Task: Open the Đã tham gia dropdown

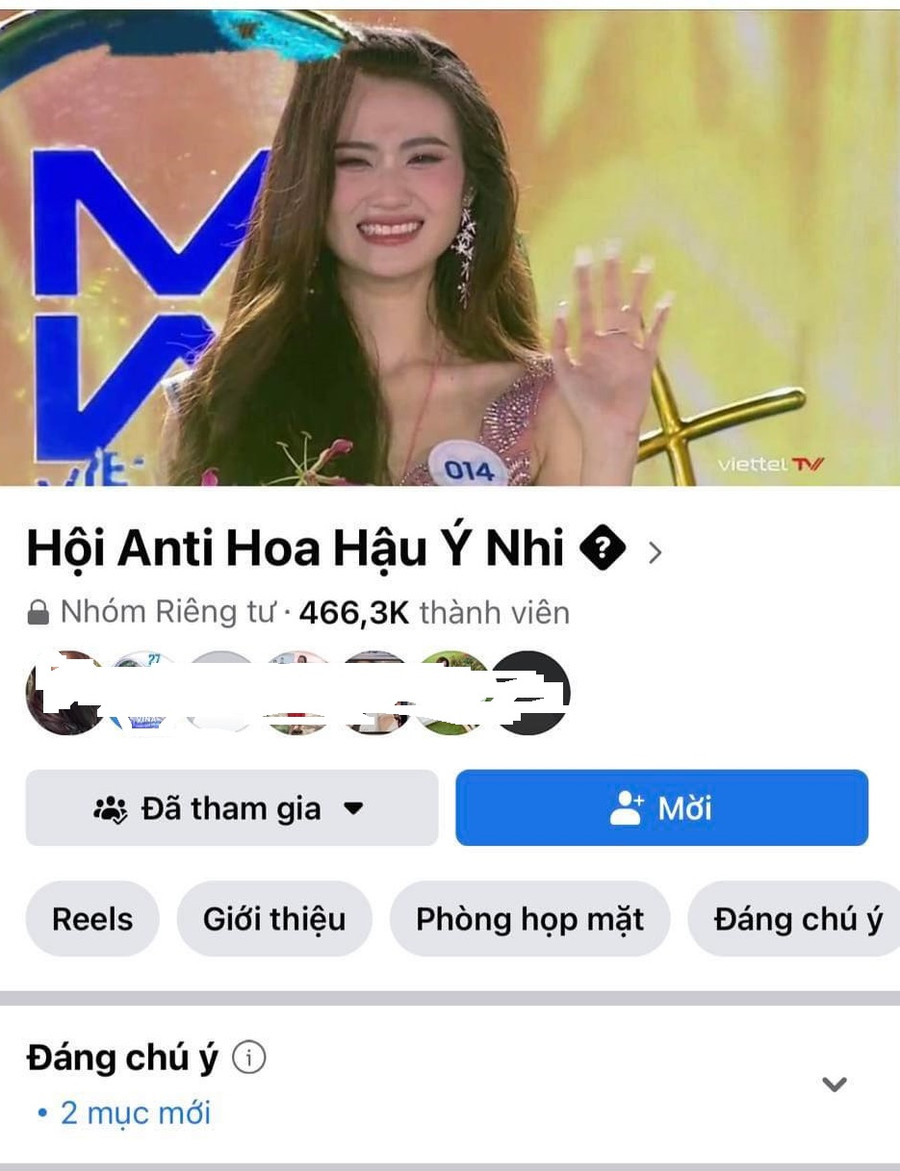Action: coord(231,808)
